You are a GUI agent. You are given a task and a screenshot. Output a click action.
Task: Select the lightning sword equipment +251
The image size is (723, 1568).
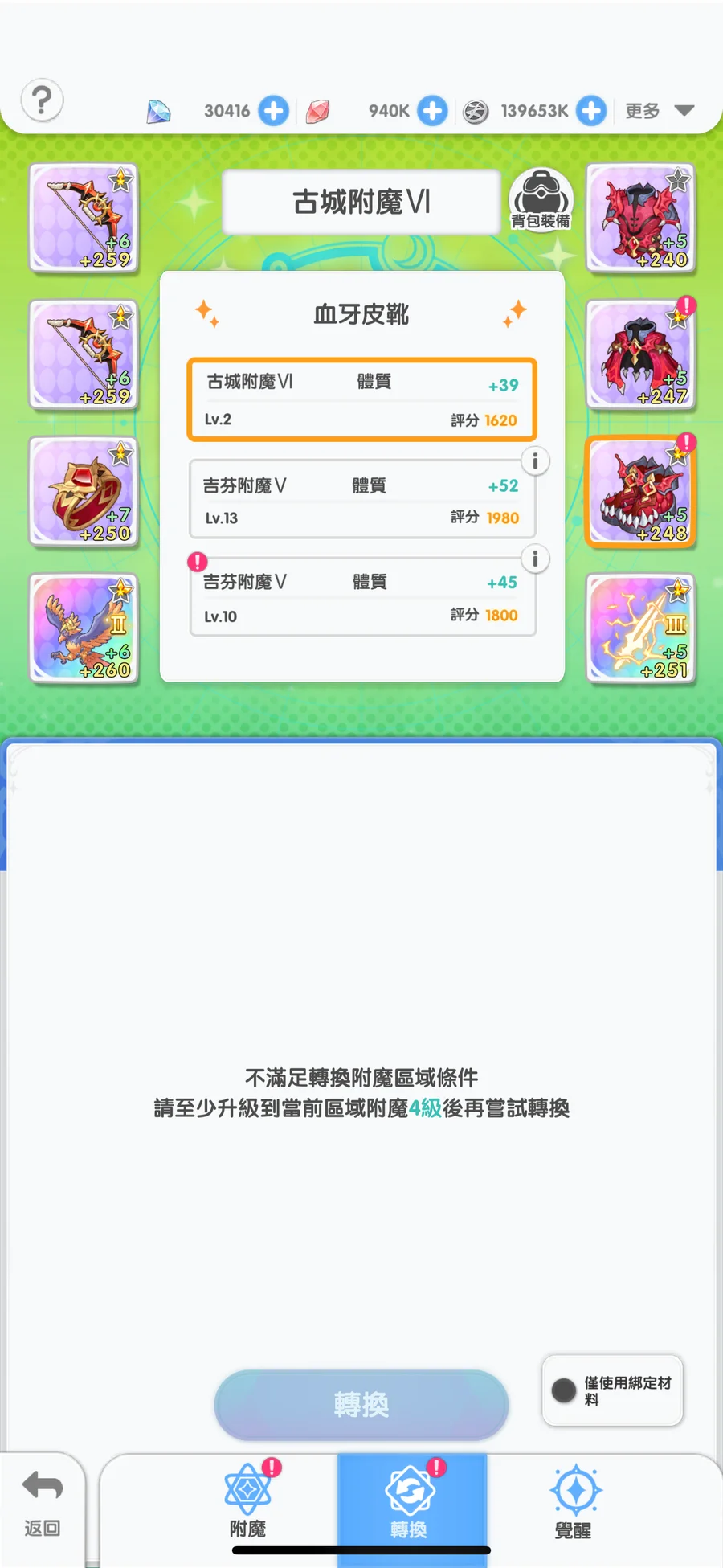(640, 628)
